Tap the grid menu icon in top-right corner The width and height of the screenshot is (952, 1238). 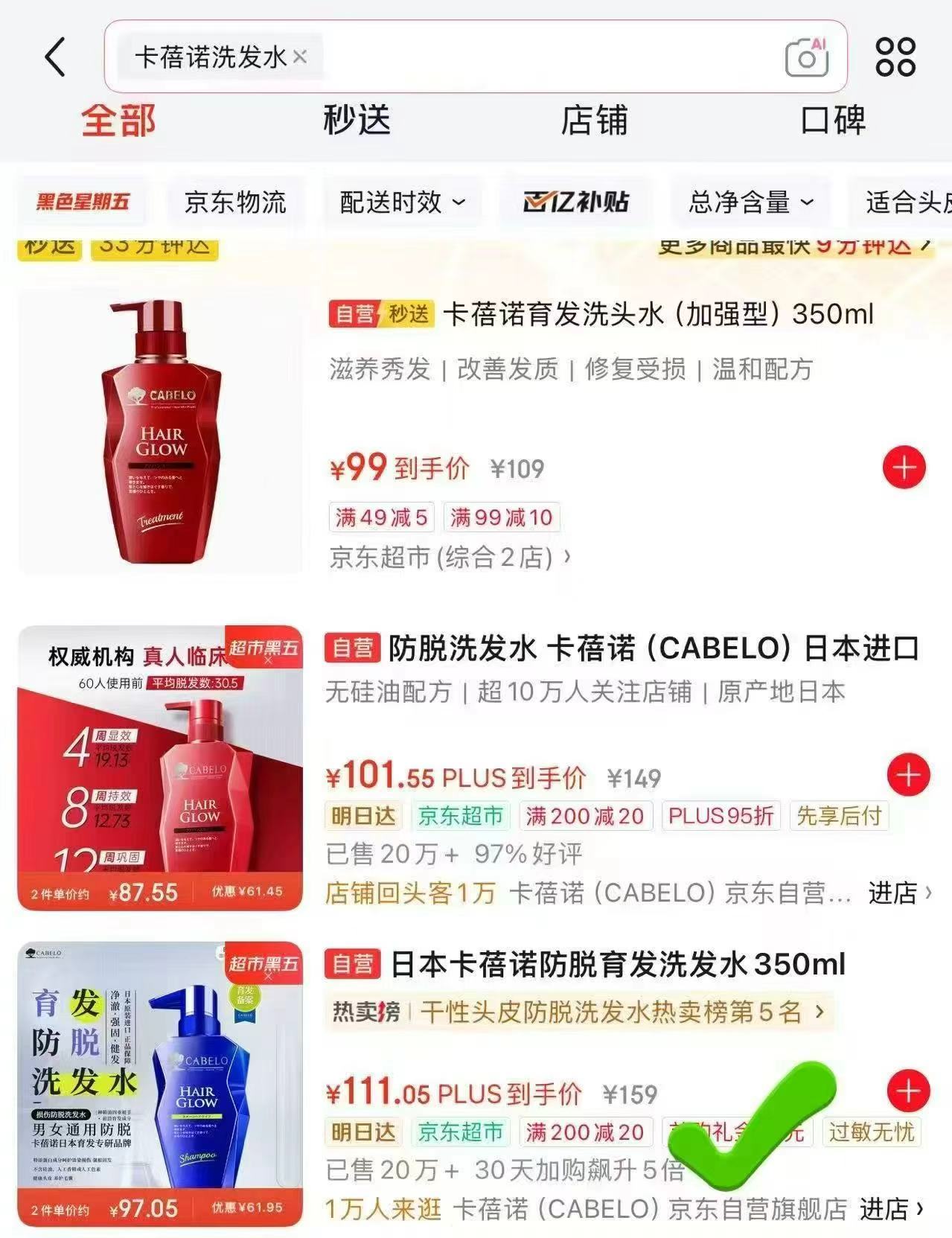pos(897,55)
